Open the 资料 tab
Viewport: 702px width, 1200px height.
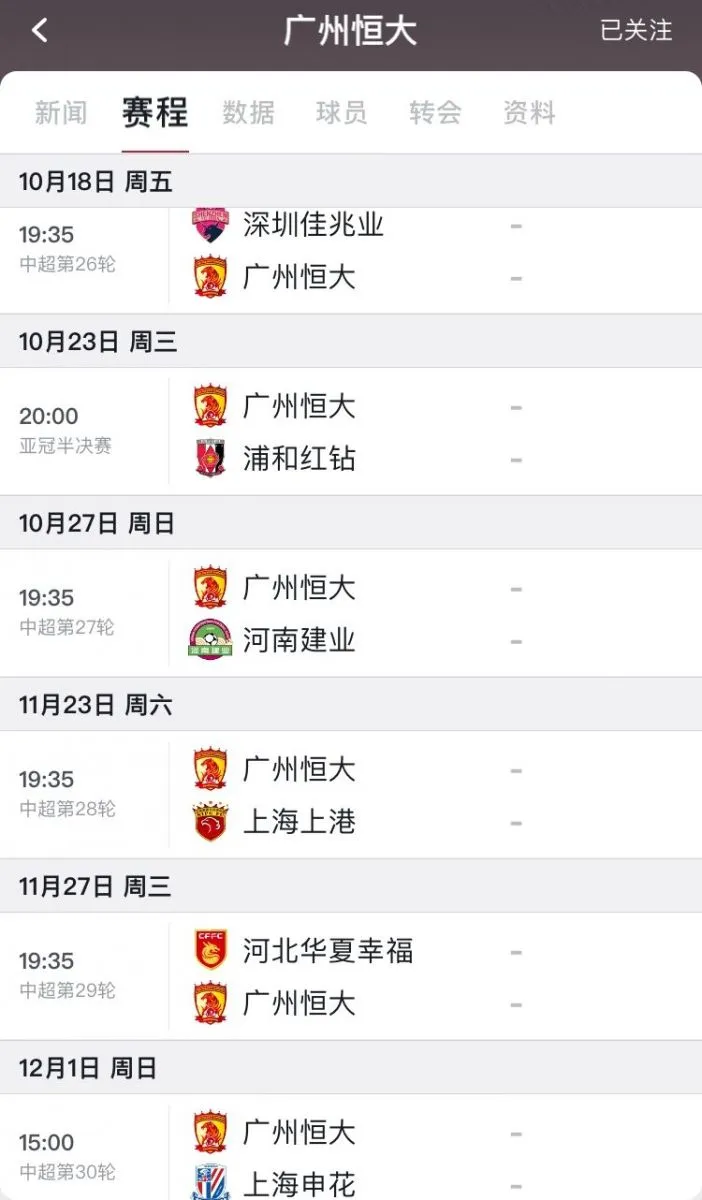pyautogui.click(x=529, y=112)
